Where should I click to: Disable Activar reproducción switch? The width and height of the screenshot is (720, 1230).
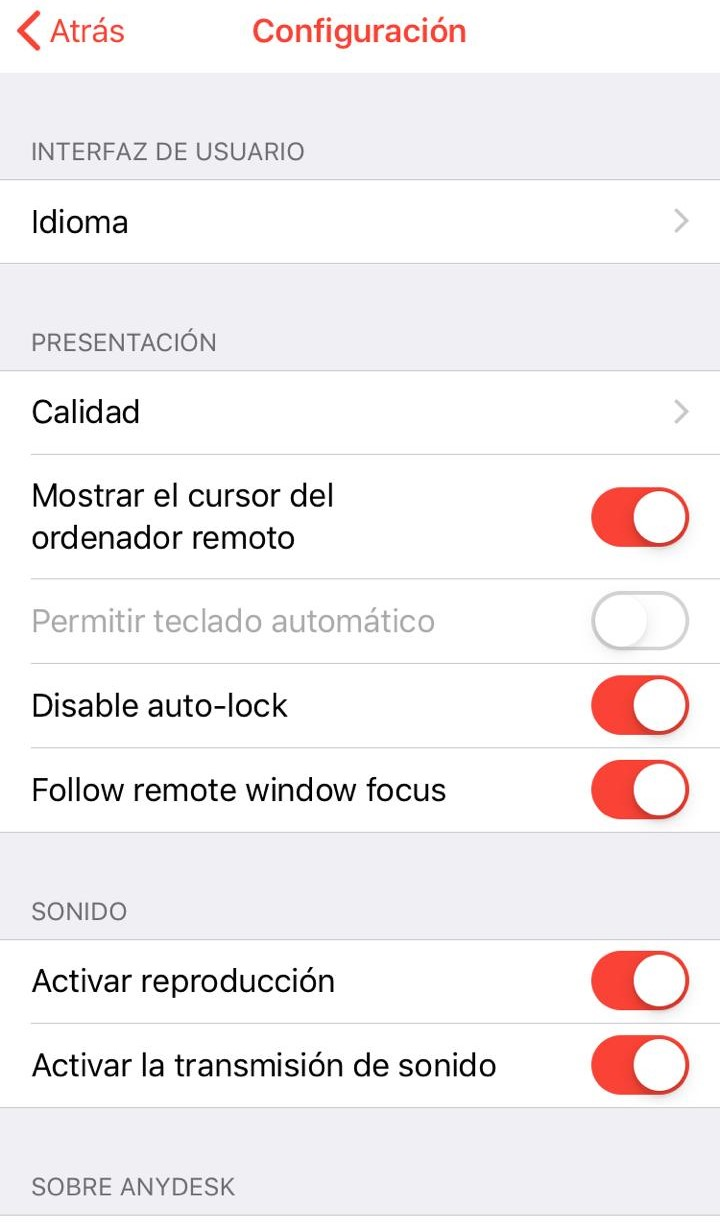(640, 981)
